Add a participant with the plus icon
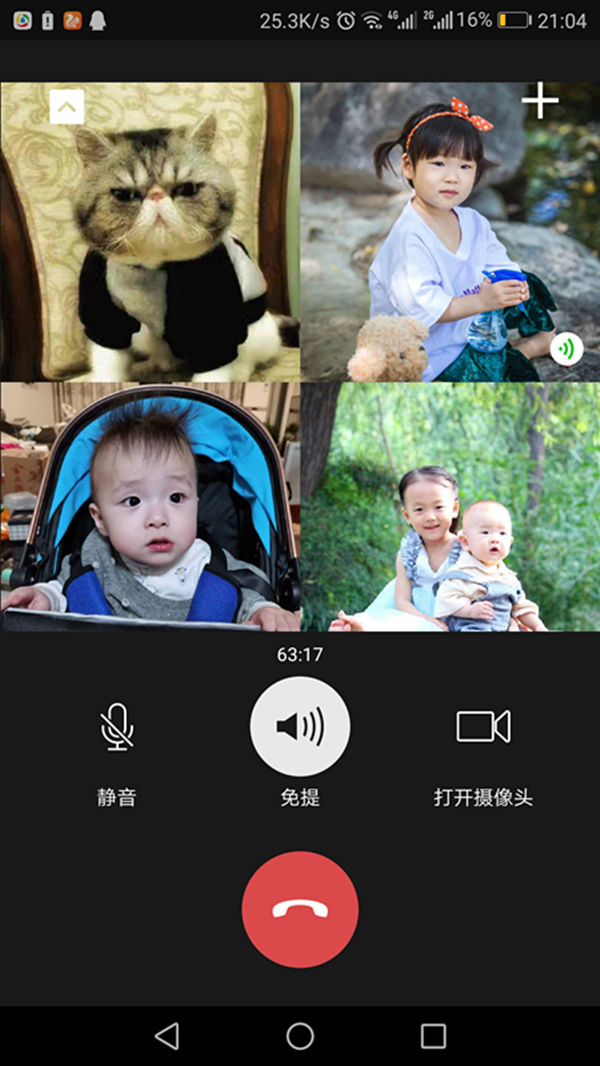600x1066 pixels. click(x=540, y=101)
